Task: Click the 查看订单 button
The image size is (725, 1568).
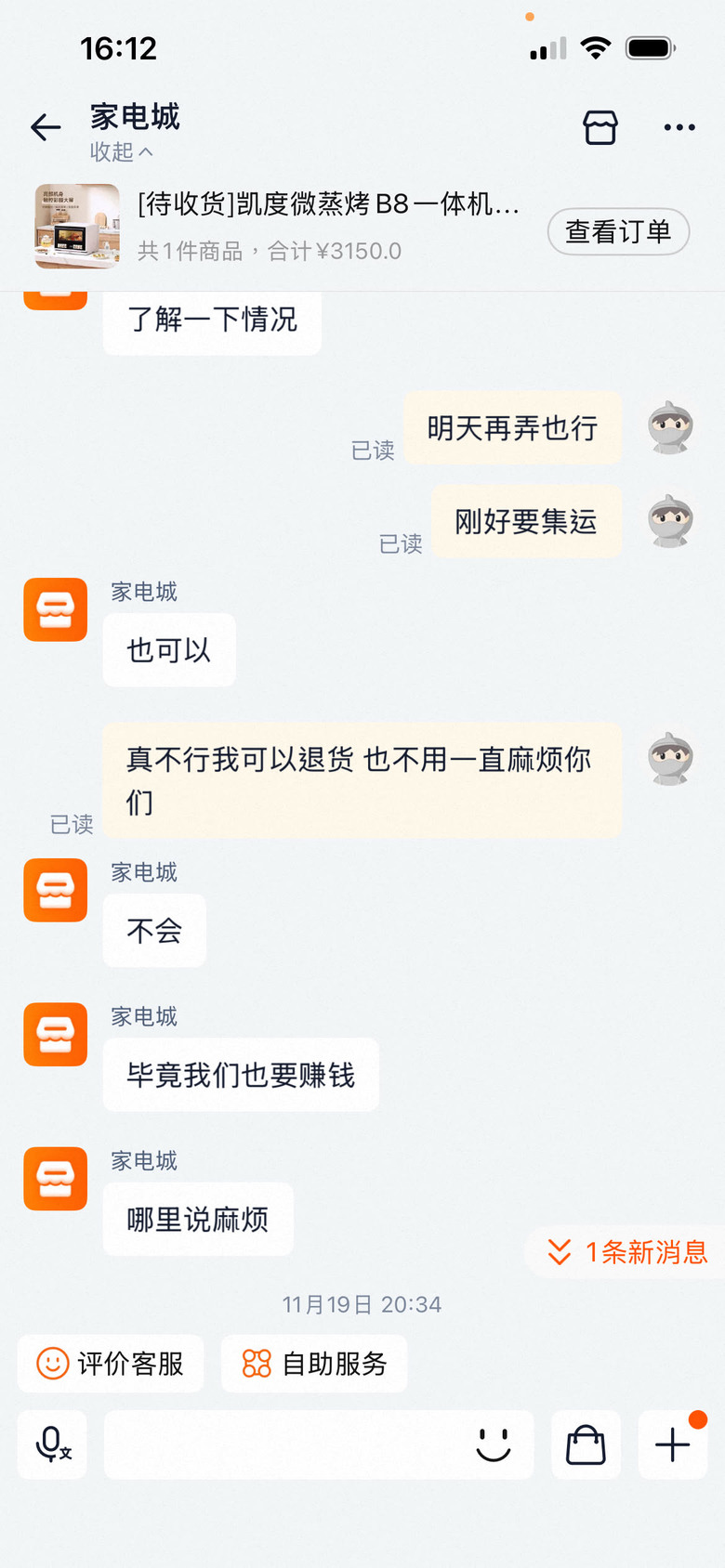Action: pos(617,231)
